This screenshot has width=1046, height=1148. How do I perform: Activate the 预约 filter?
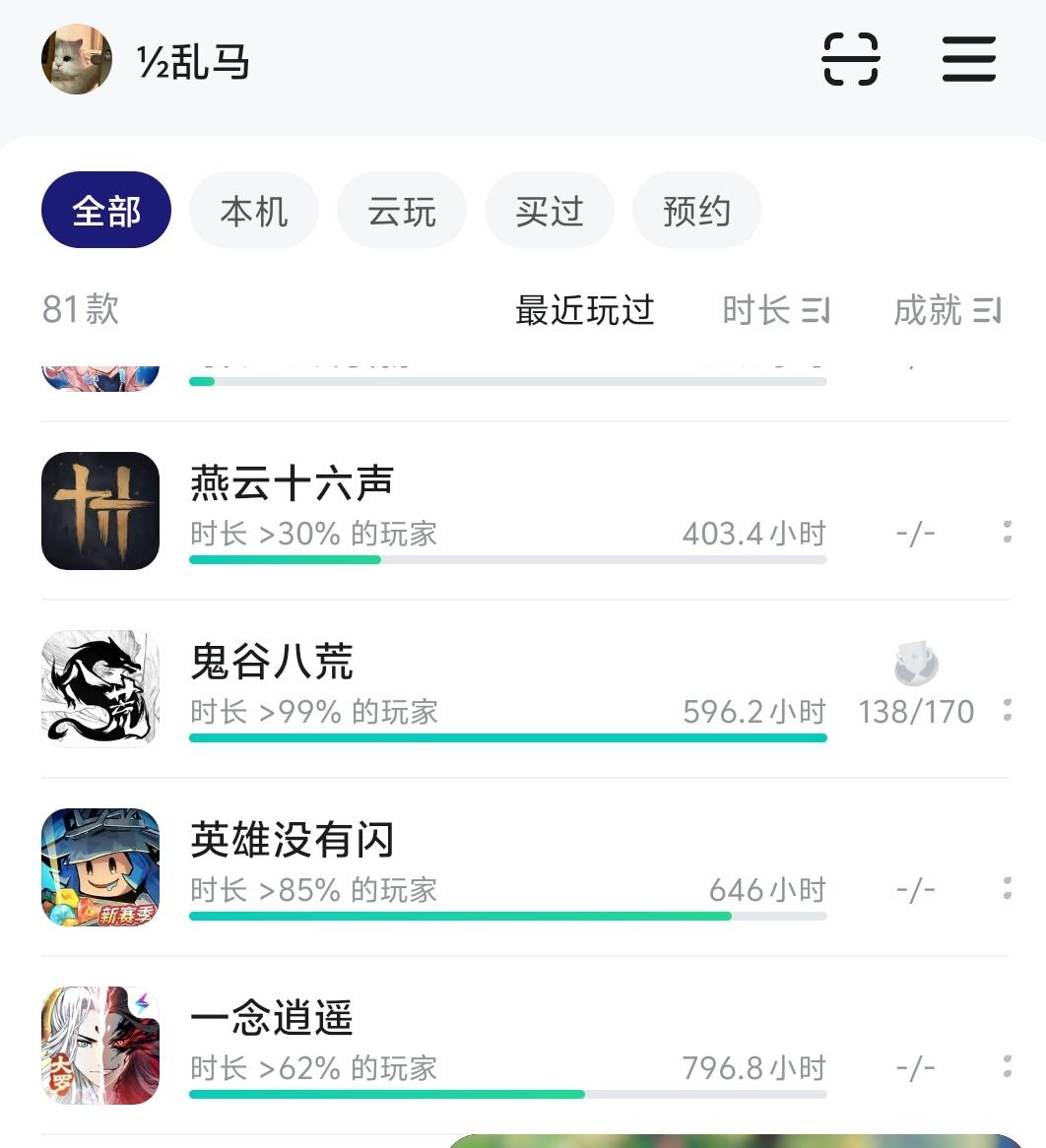(696, 210)
